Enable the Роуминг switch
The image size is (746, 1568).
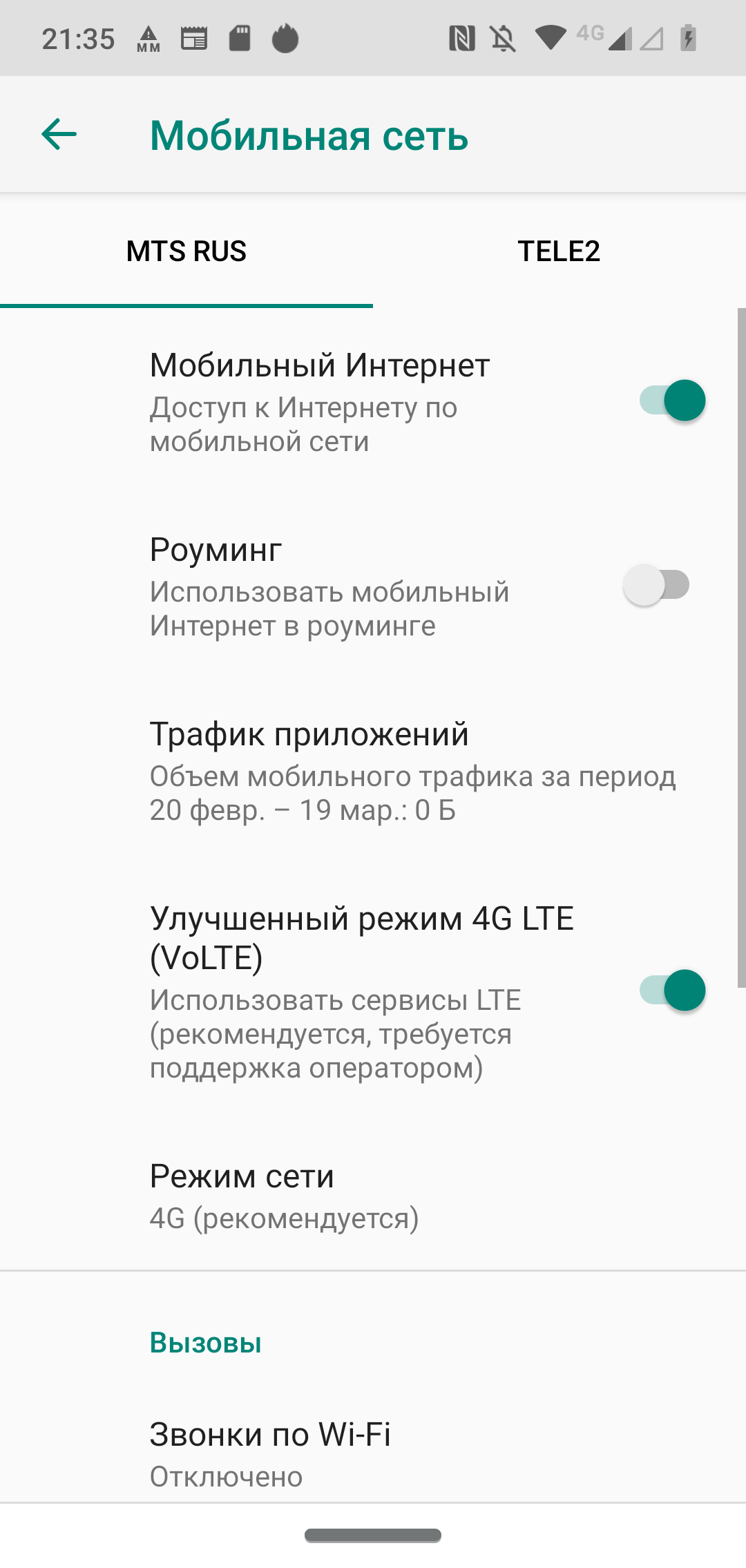[x=656, y=585]
